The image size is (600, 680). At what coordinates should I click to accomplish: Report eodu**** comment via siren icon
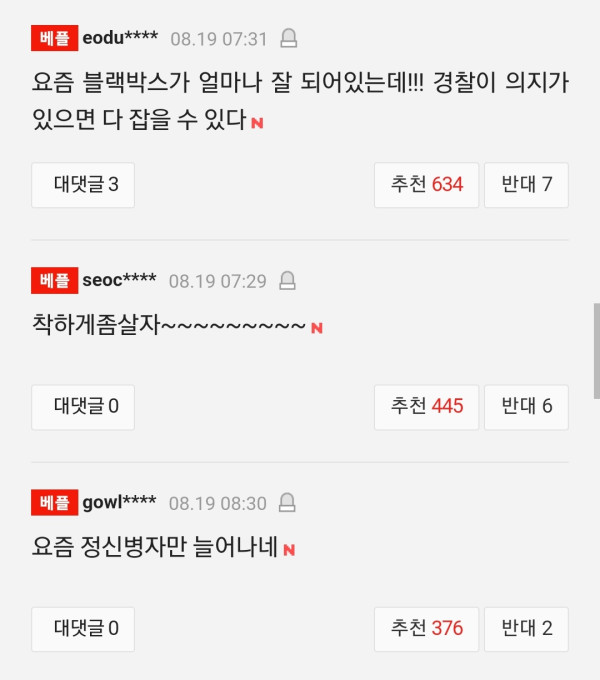(289, 39)
